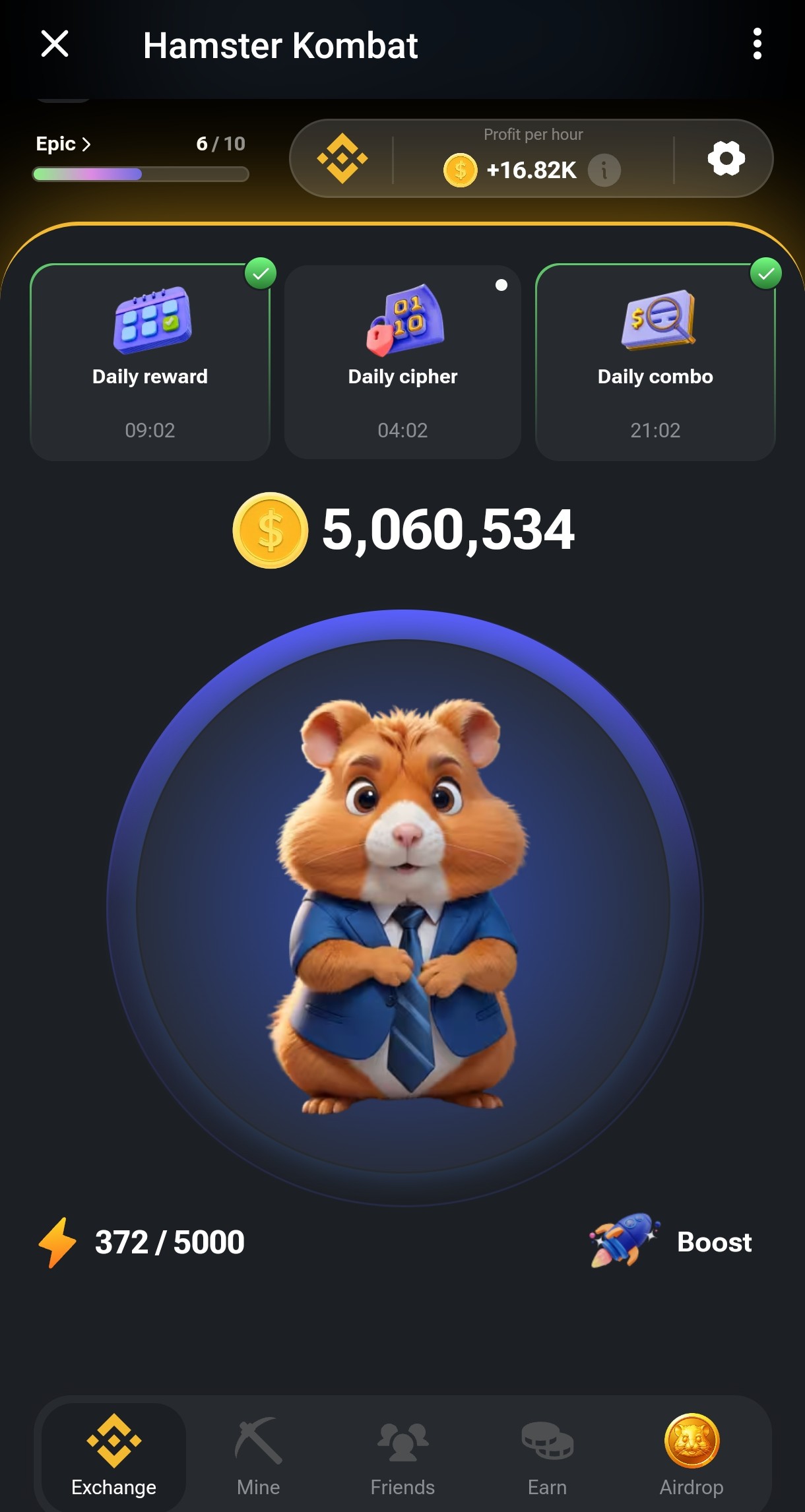Go to the Friends tab
This screenshot has width=805, height=1512.
pos(402,1454)
